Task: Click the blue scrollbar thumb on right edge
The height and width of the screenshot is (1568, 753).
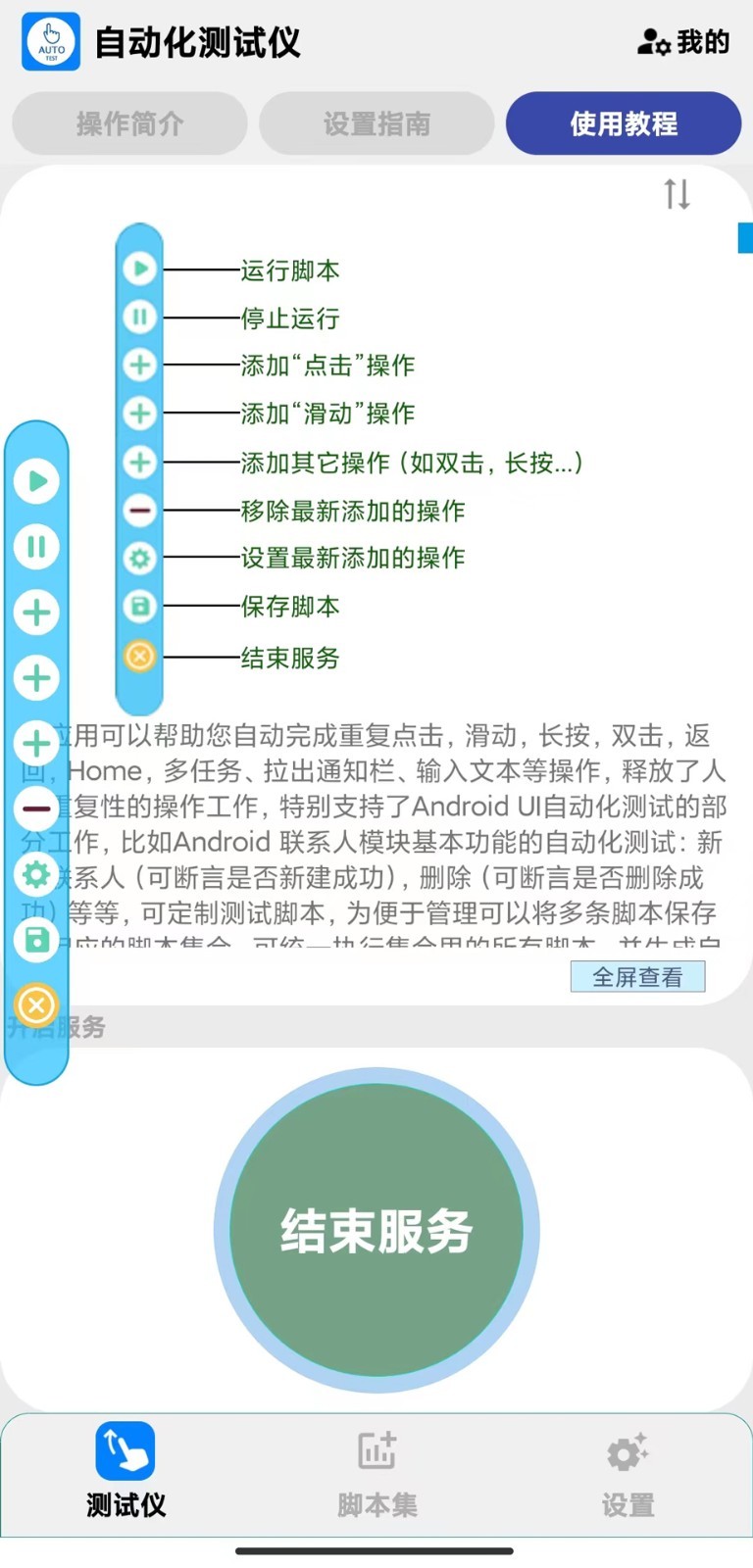Action: [746, 237]
